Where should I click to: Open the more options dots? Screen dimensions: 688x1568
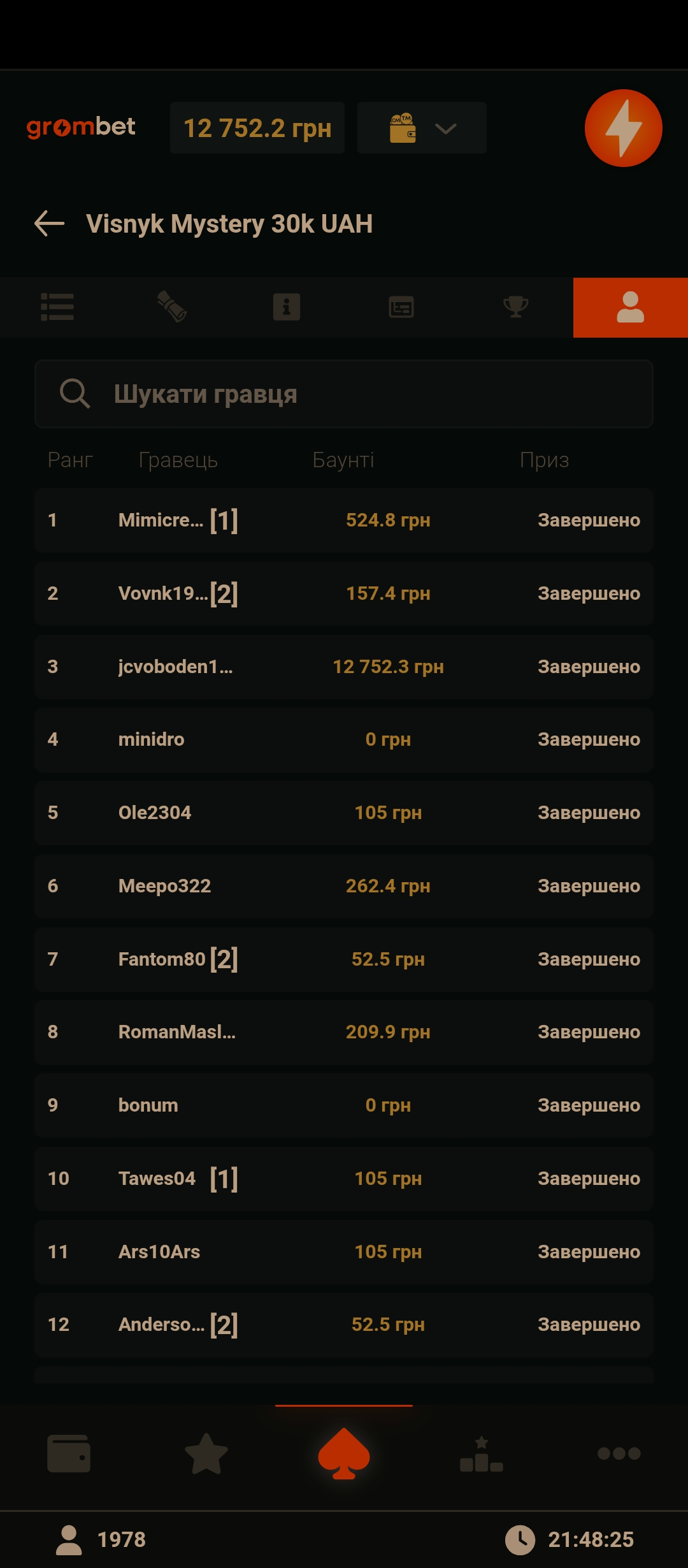pyautogui.click(x=619, y=1453)
